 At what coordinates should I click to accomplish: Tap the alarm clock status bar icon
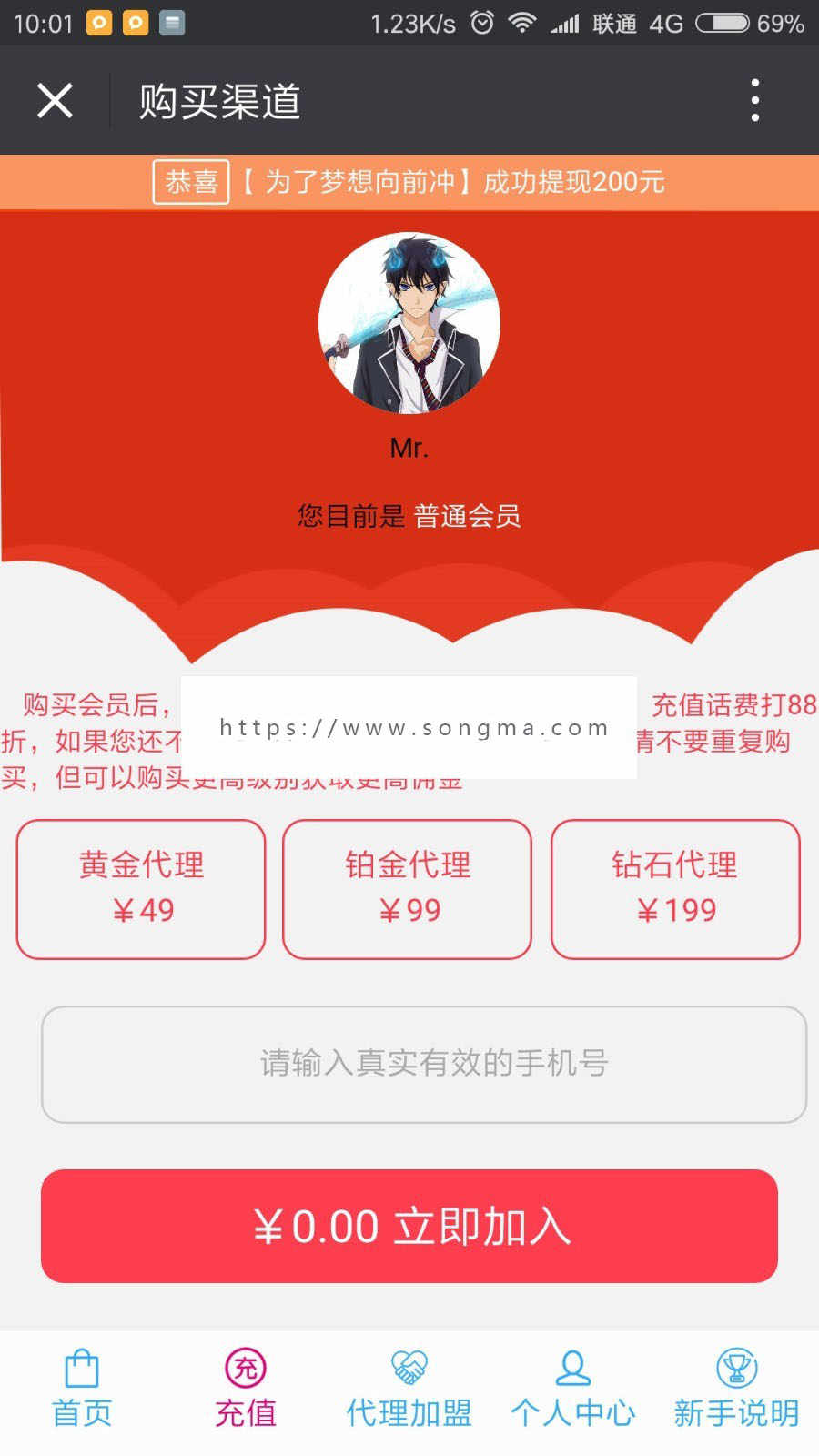click(483, 22)
